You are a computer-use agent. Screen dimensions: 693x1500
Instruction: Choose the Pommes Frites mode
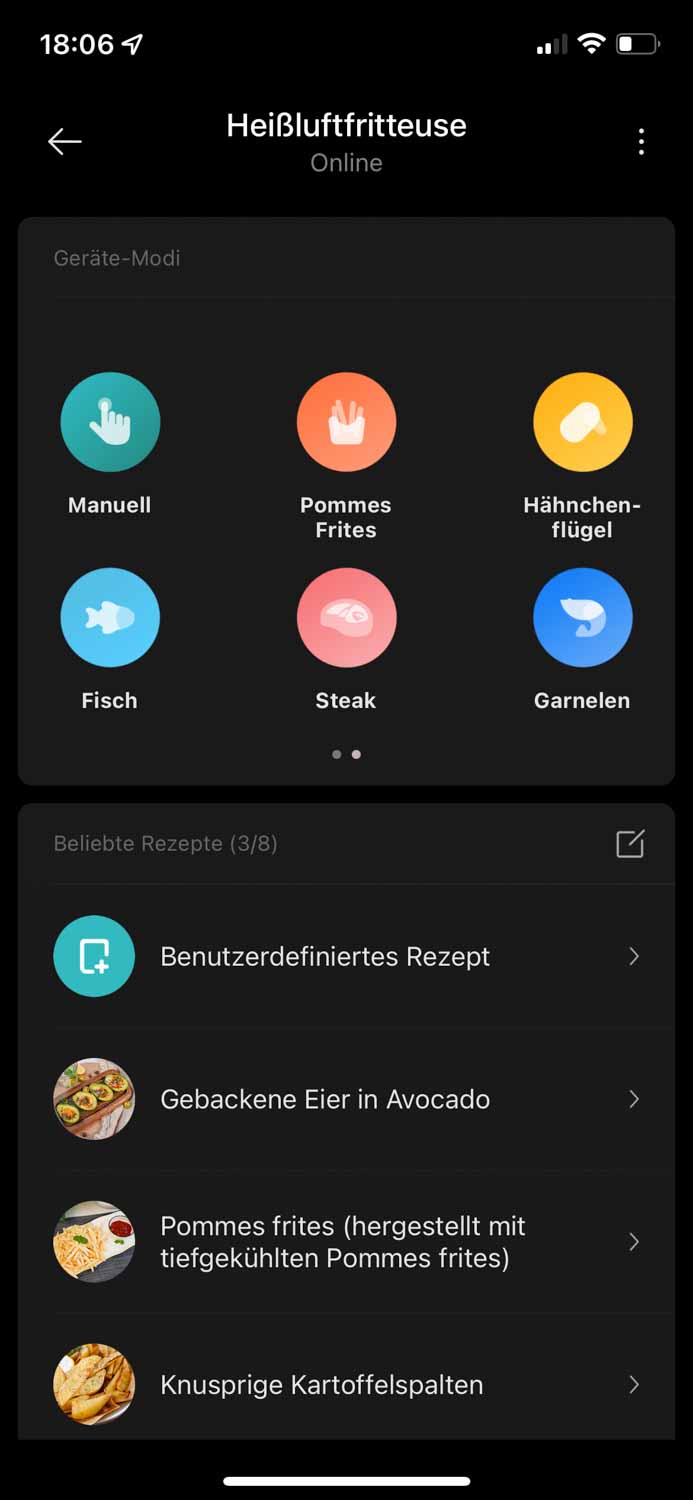pyautogui.click(x=346, y=422)
